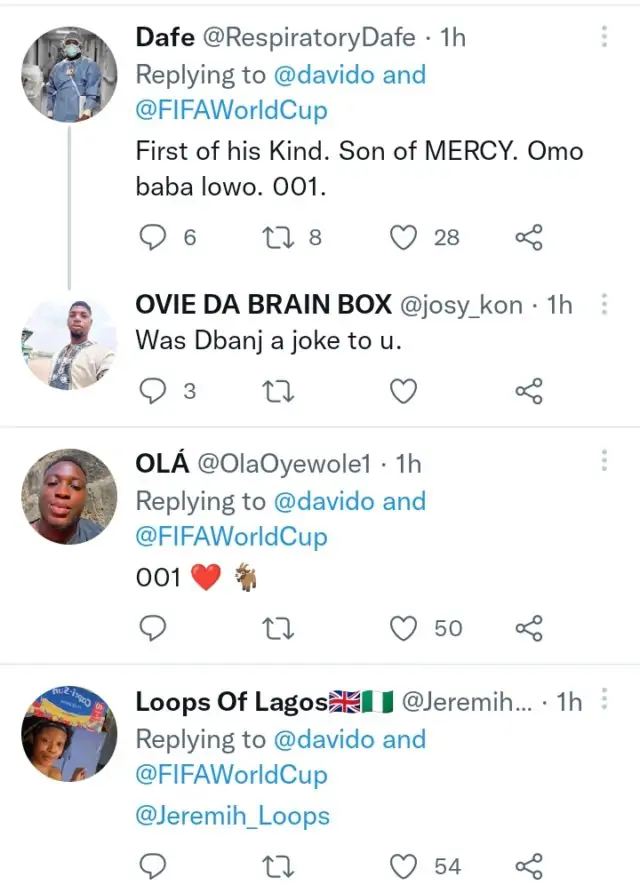Like Loops Of Lagos's tweet
640x893 pixels.
click(402, 866)
